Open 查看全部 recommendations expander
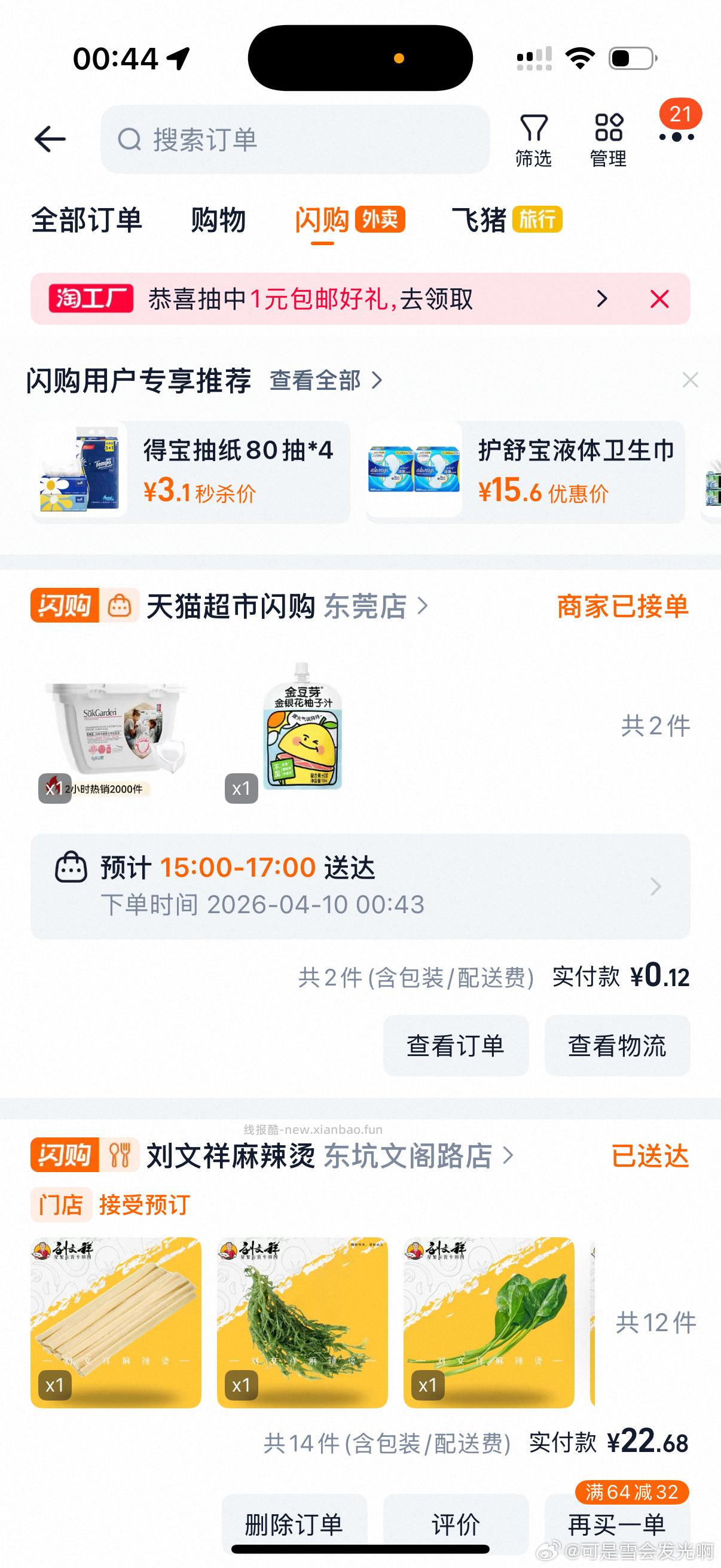 point(316,380)
